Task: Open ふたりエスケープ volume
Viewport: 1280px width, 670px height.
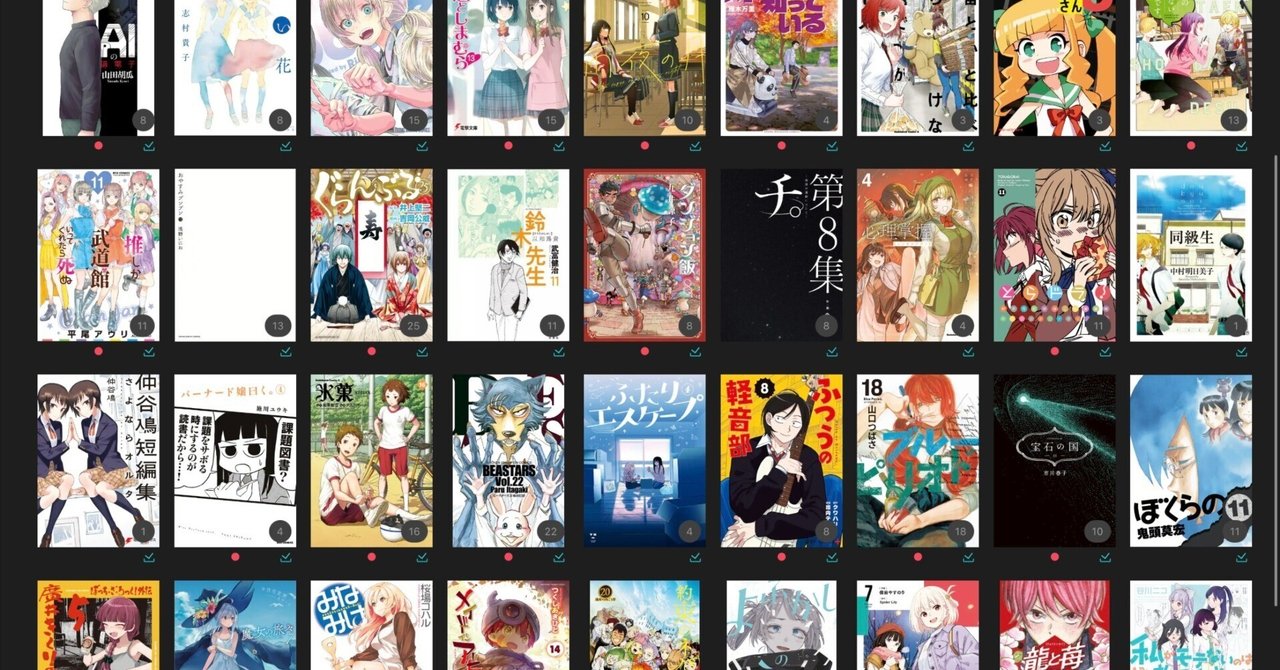Action: [x=644, y=461]
